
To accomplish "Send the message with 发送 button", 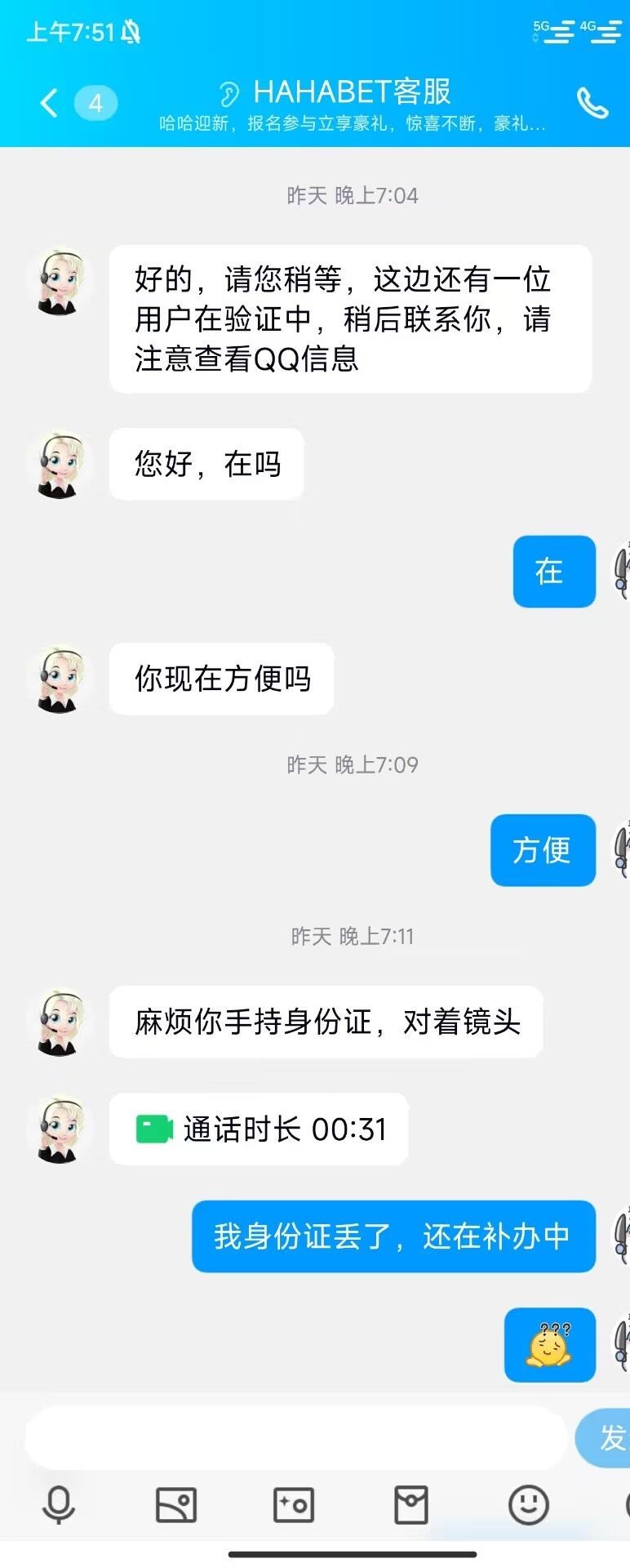I will tap(608, 1438).
